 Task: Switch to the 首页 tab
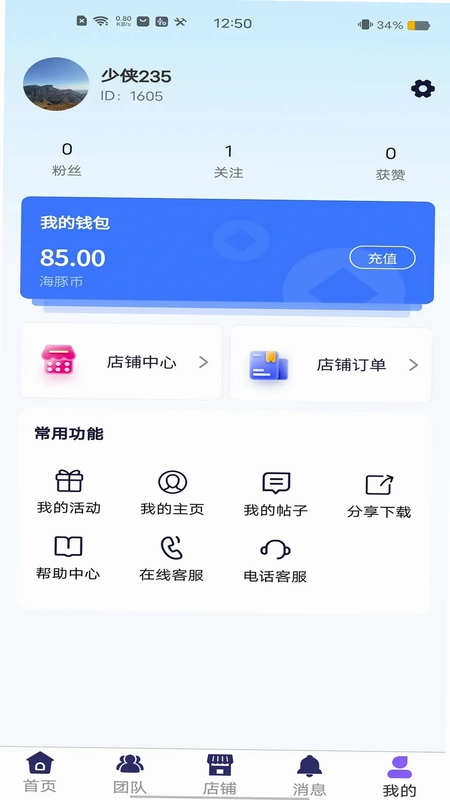tap(40, 772)
